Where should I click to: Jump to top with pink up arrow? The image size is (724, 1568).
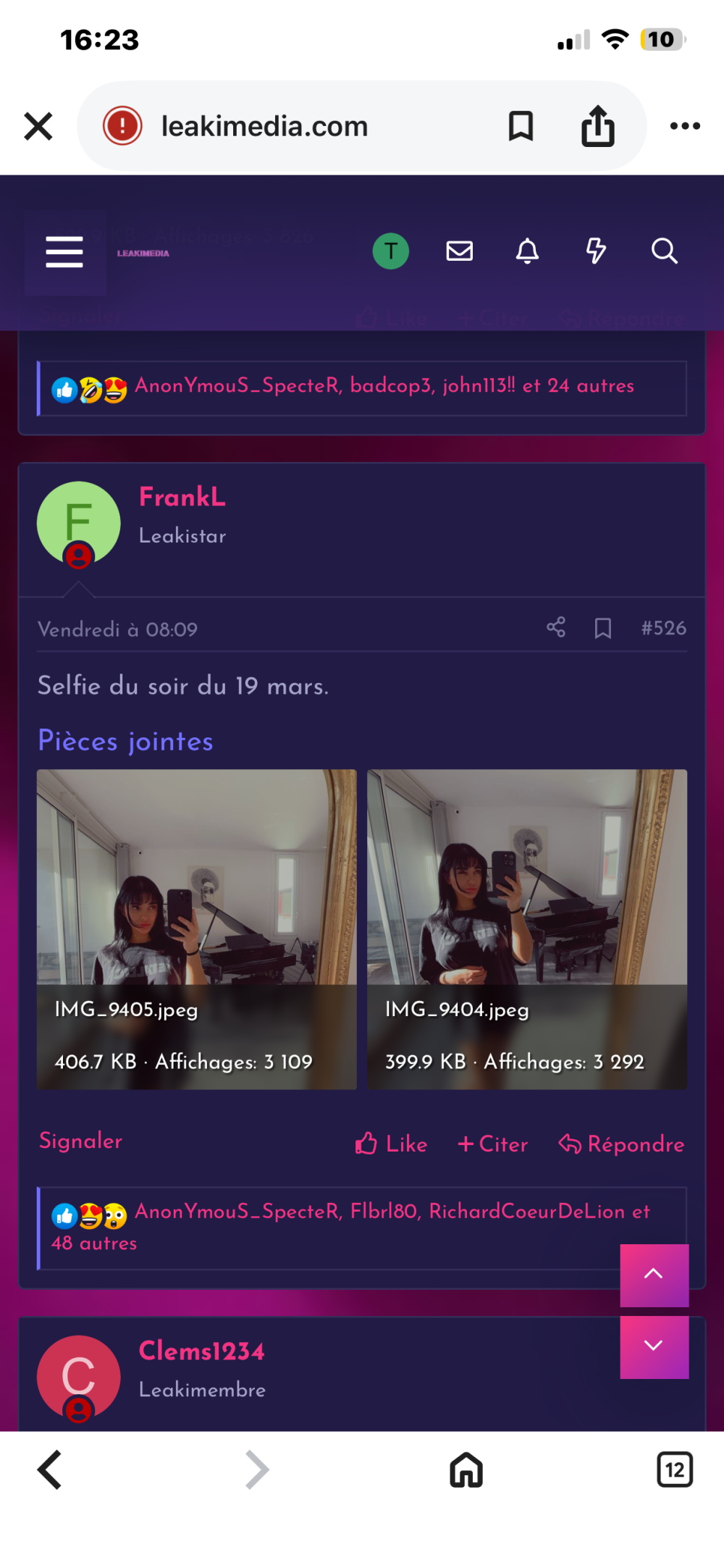click(654, 1275)
